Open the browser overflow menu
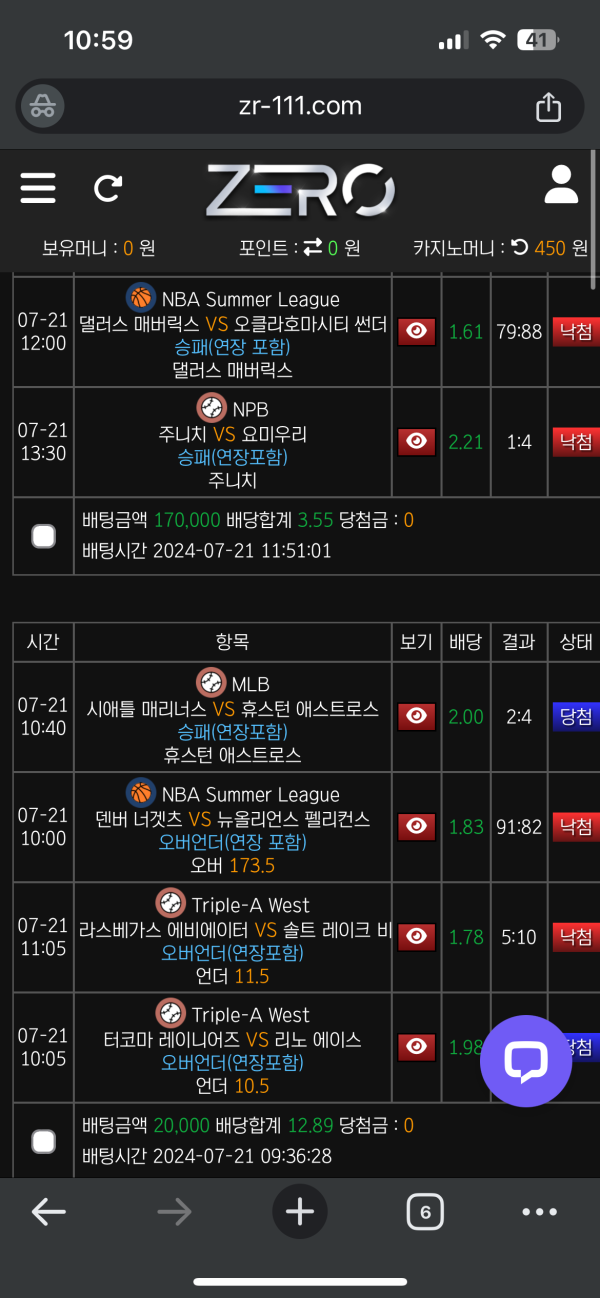The width and height of the screenshot is (600, 1298). coord(539,1213)
